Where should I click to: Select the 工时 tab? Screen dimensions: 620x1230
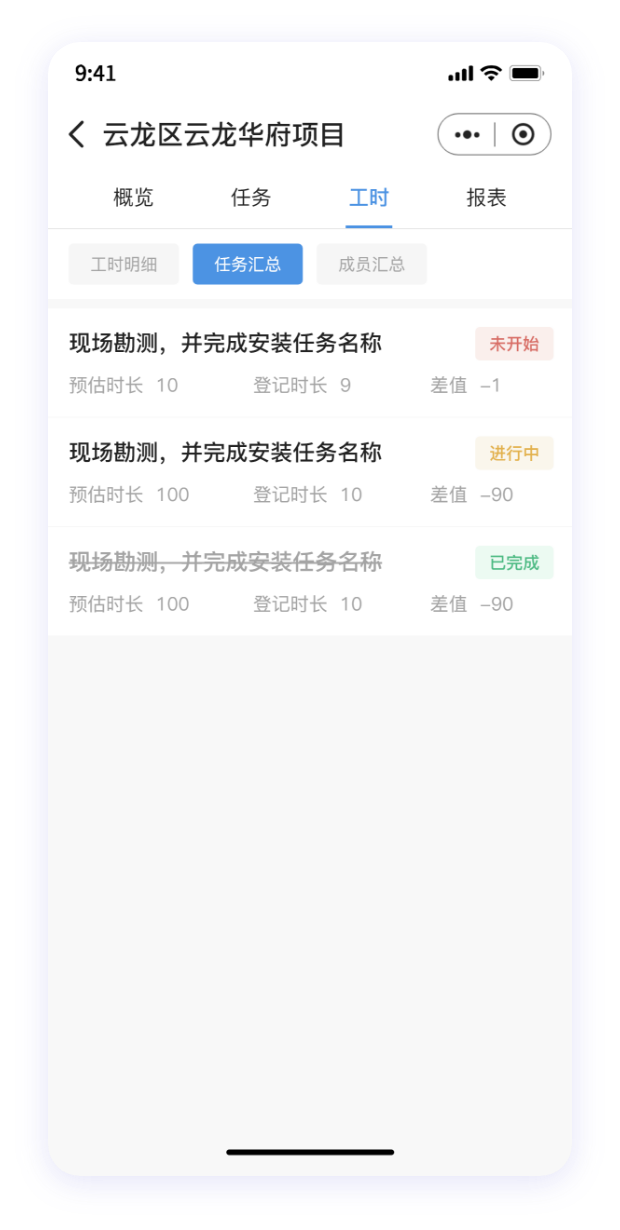[x=368, y=198]
